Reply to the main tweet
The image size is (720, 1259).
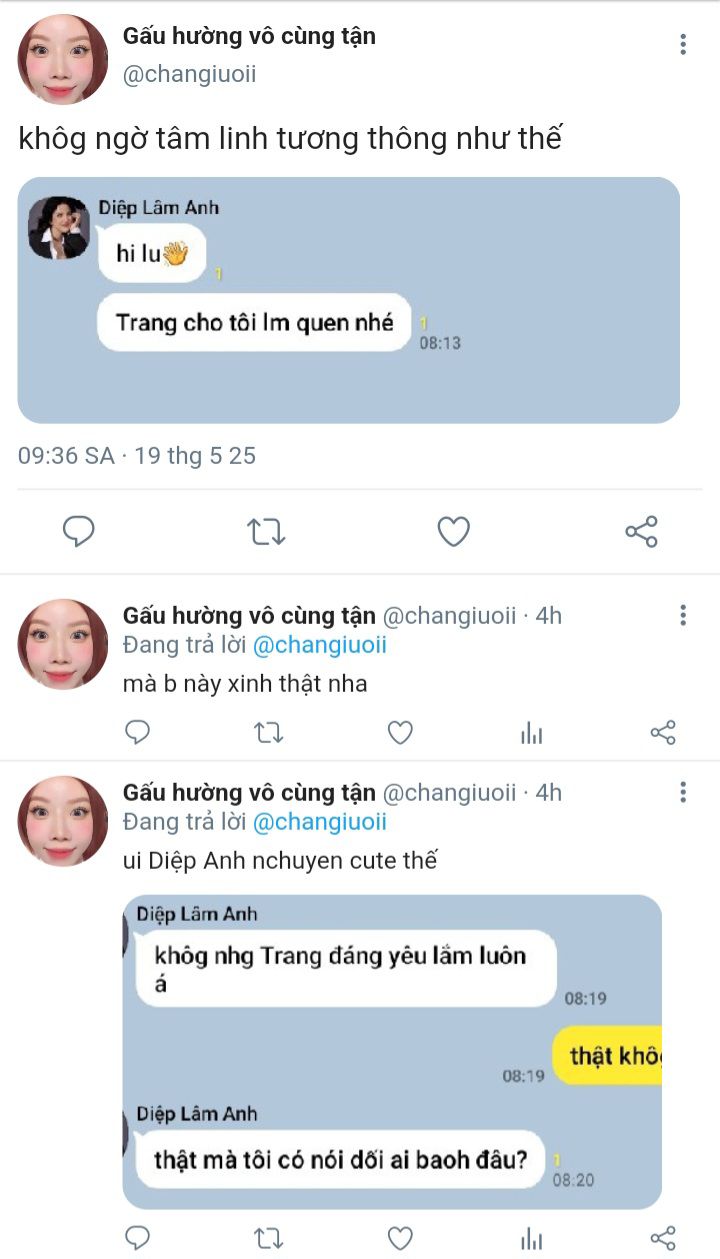[x=78, y=532]
